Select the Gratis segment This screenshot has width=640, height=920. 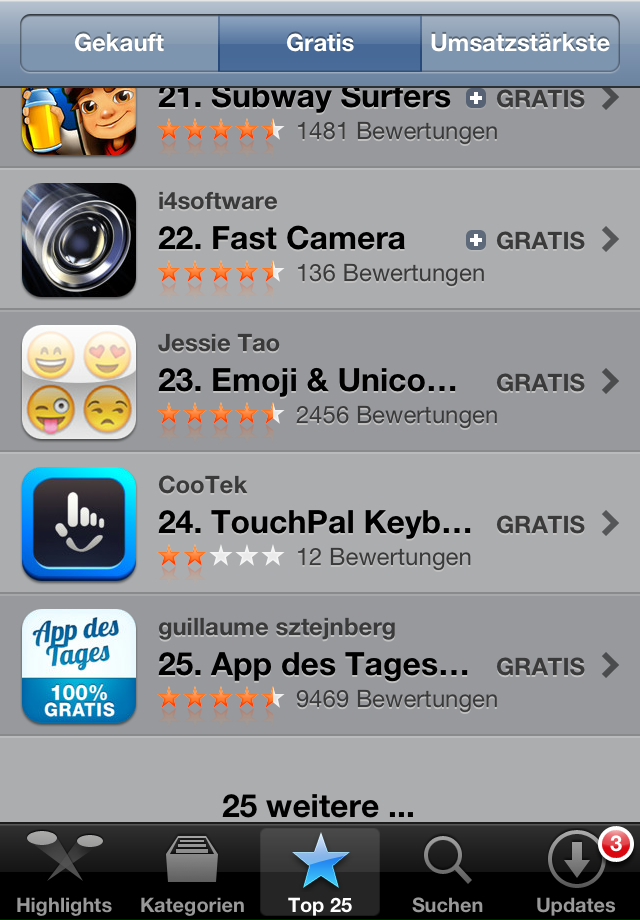click(320, 43)
